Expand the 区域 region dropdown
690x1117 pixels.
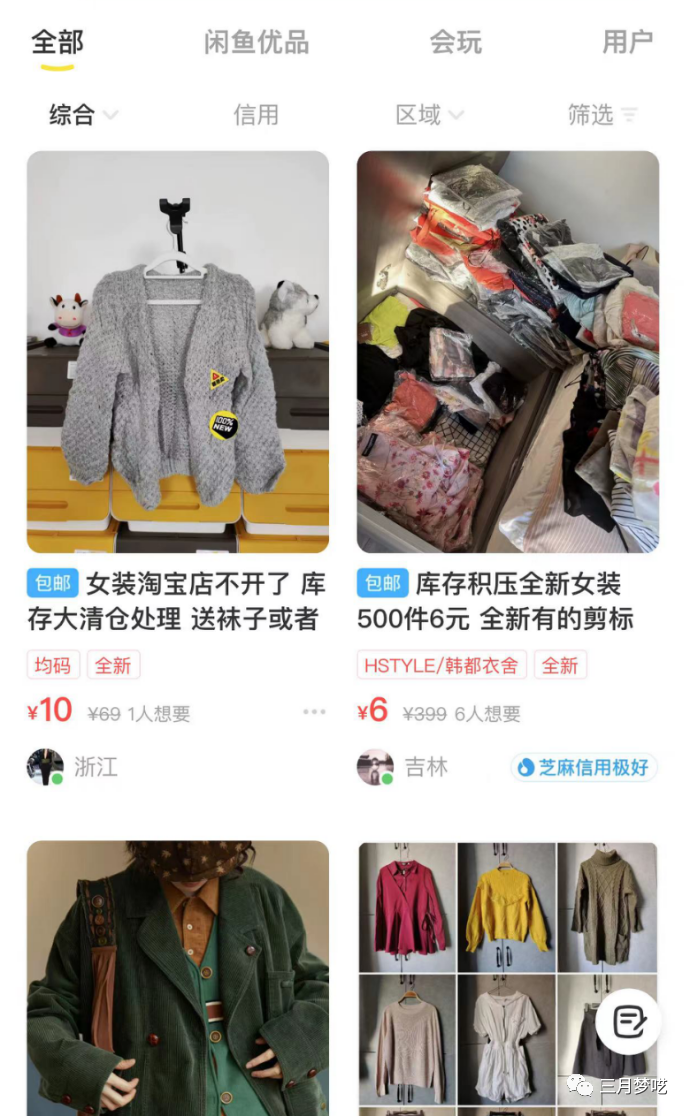(x=429, y=115)
